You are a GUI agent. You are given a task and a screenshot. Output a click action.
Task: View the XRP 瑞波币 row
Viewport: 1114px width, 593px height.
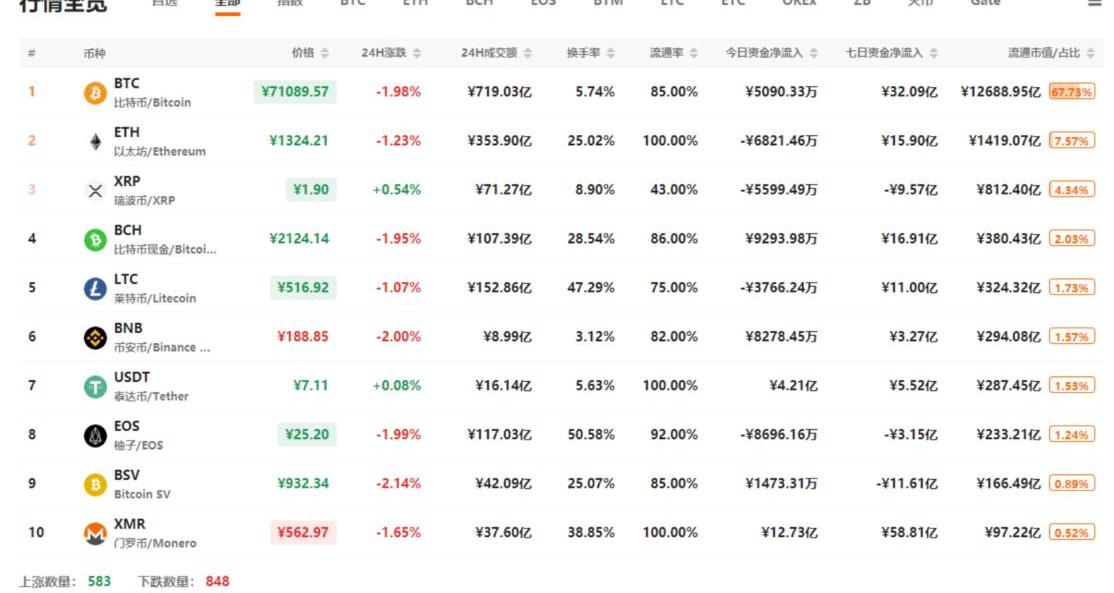144,190
